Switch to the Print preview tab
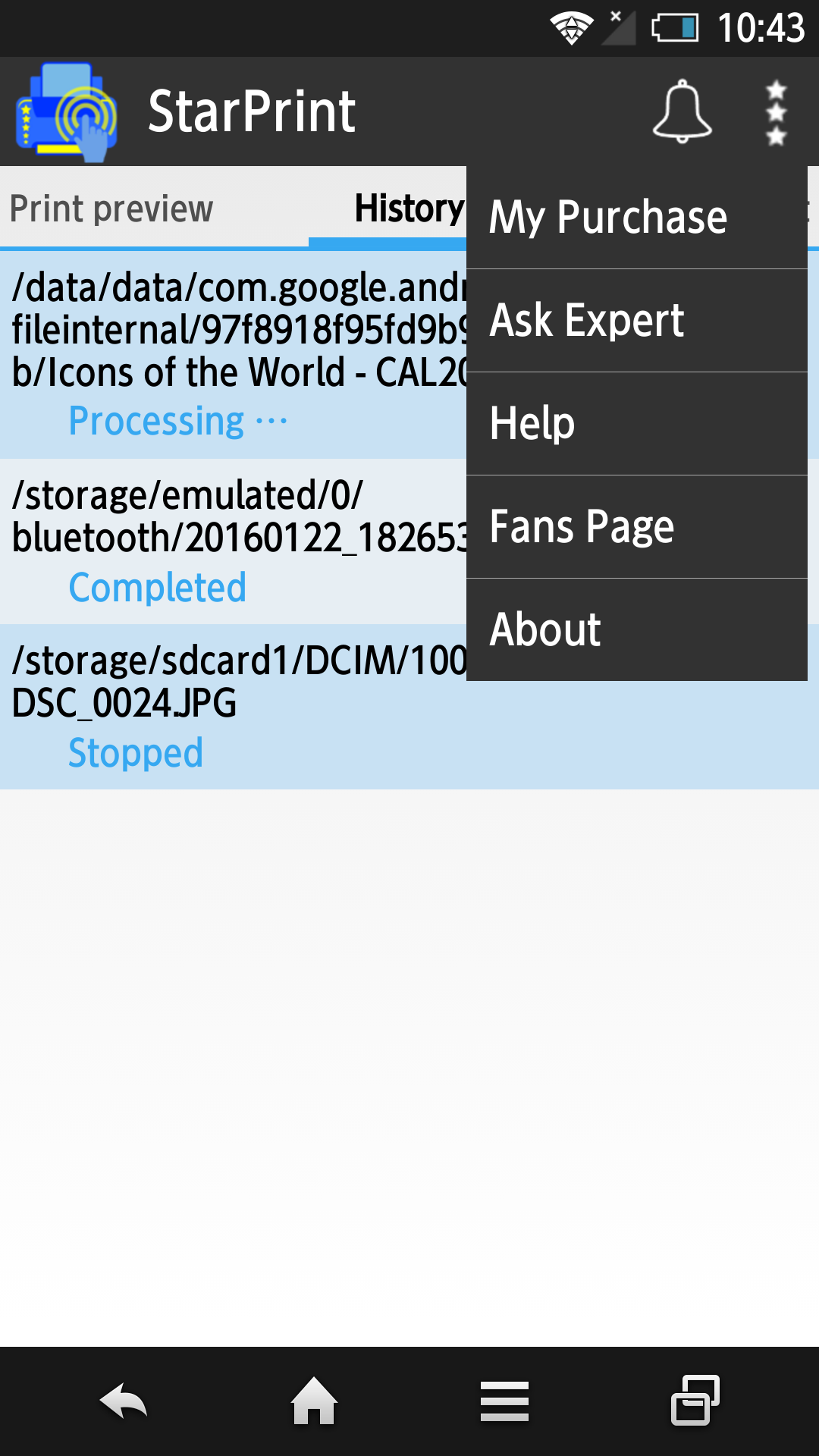The width and height of the screenshot is (819, 1456). [114, 207]
